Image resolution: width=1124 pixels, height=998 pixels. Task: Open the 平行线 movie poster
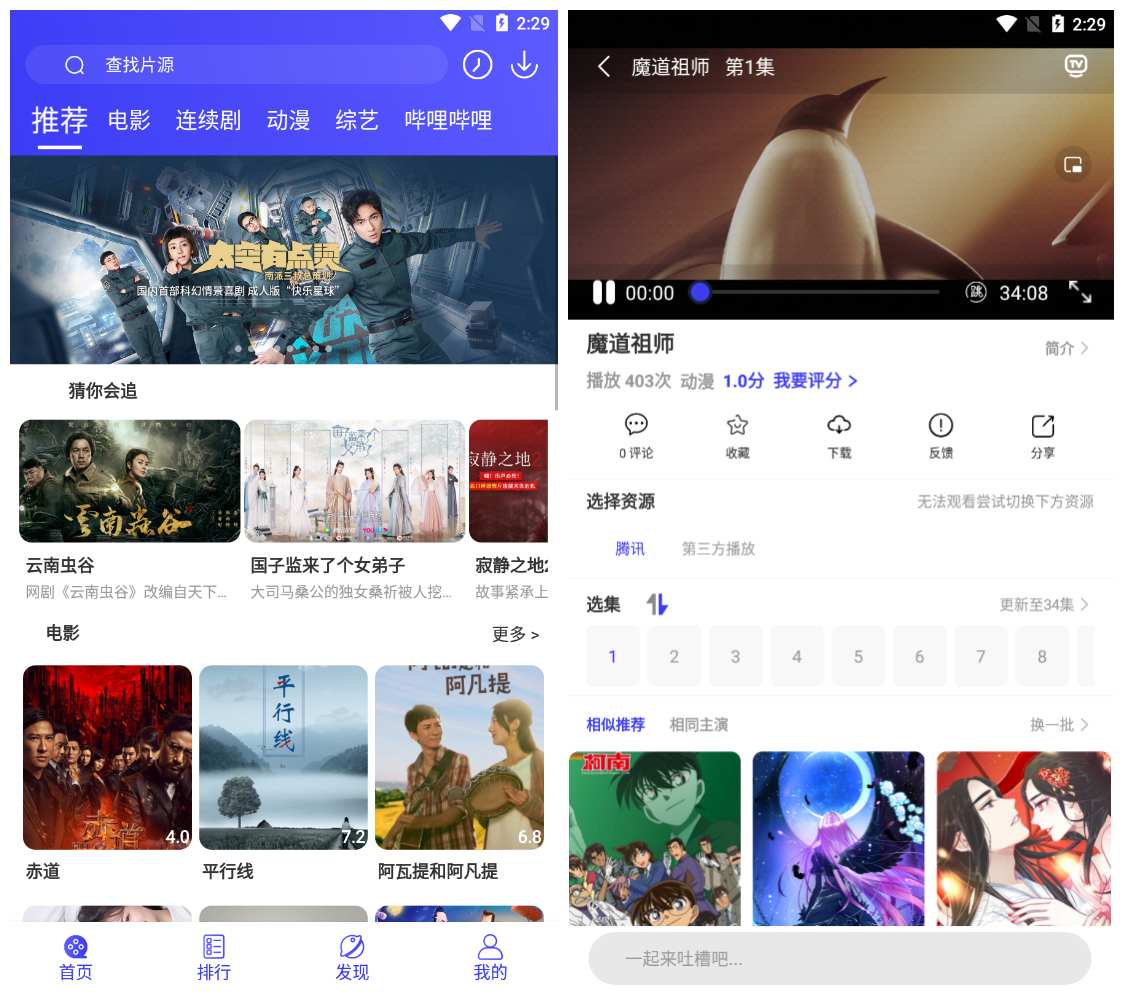coord(283,757)
